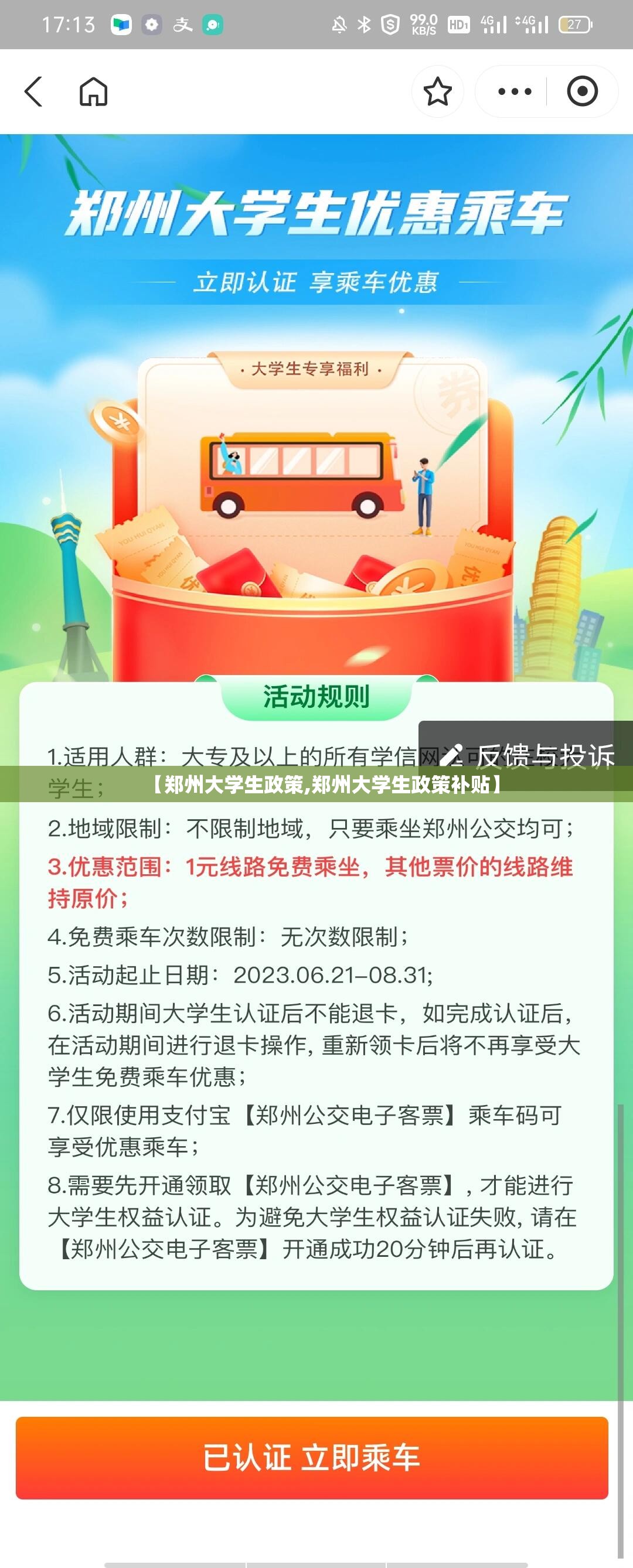The image size is (633, 1568).
Task: Close the mini program with the circle button
Action: click(x=582, y=92)
